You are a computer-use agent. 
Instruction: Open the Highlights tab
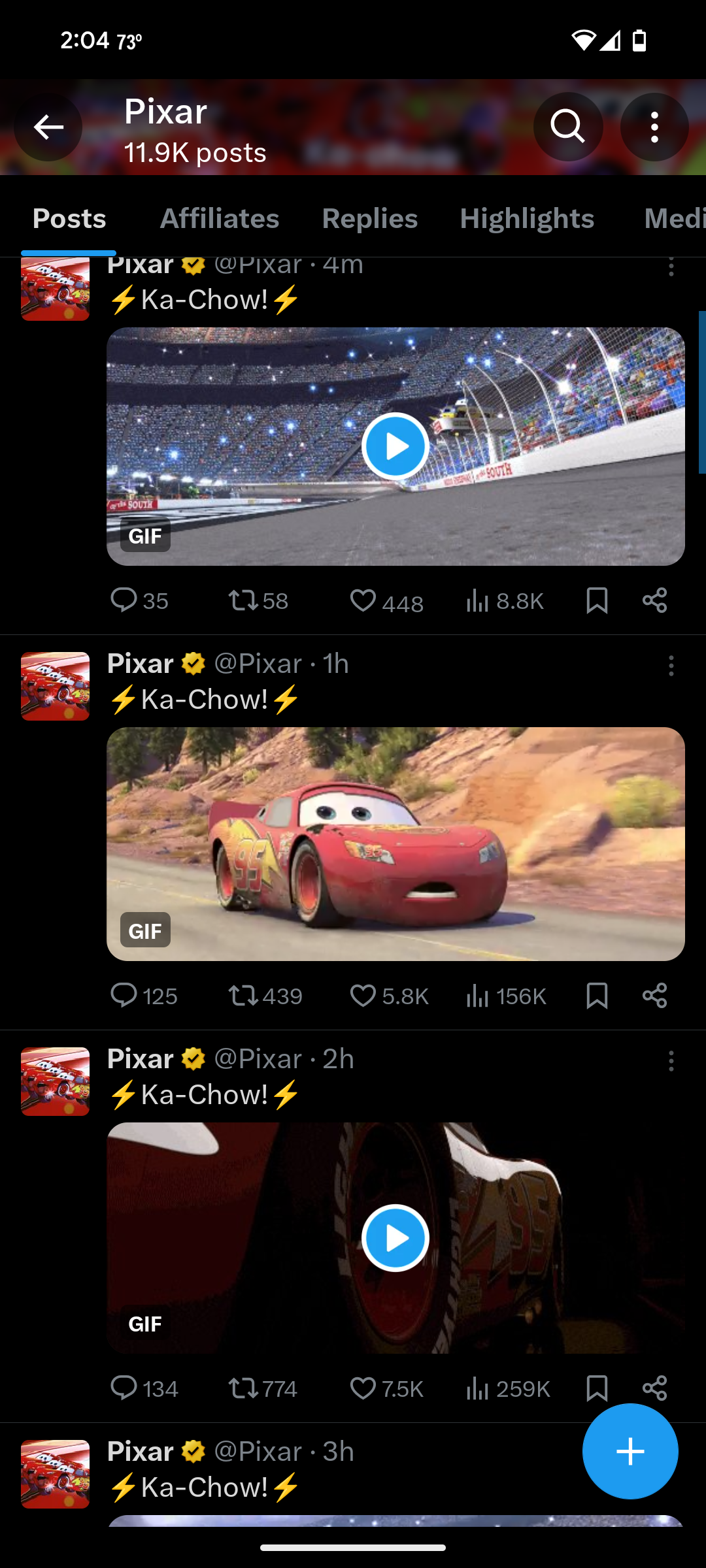click(x=527, y=219)
